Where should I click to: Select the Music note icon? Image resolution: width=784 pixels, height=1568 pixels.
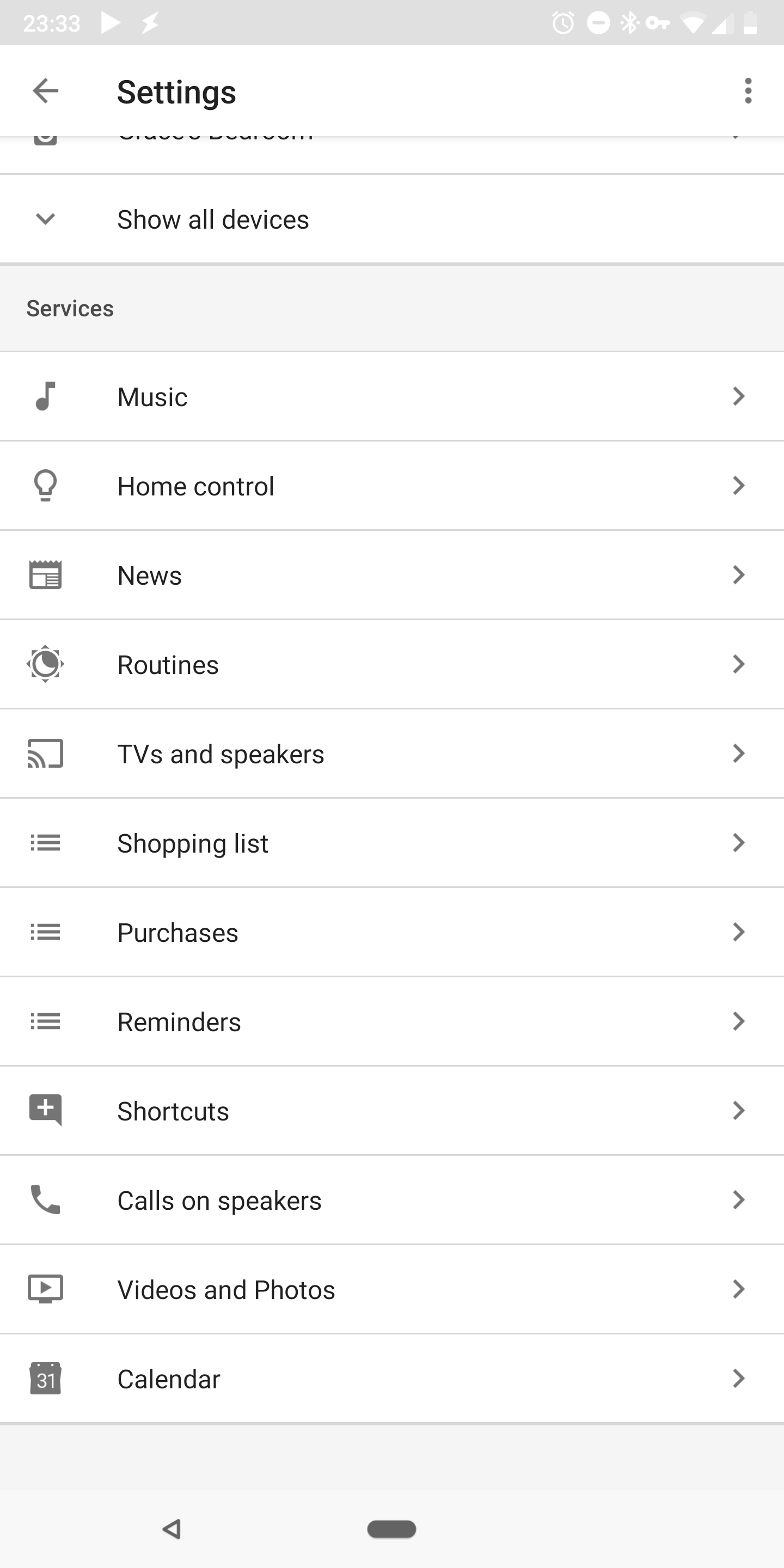45,396
